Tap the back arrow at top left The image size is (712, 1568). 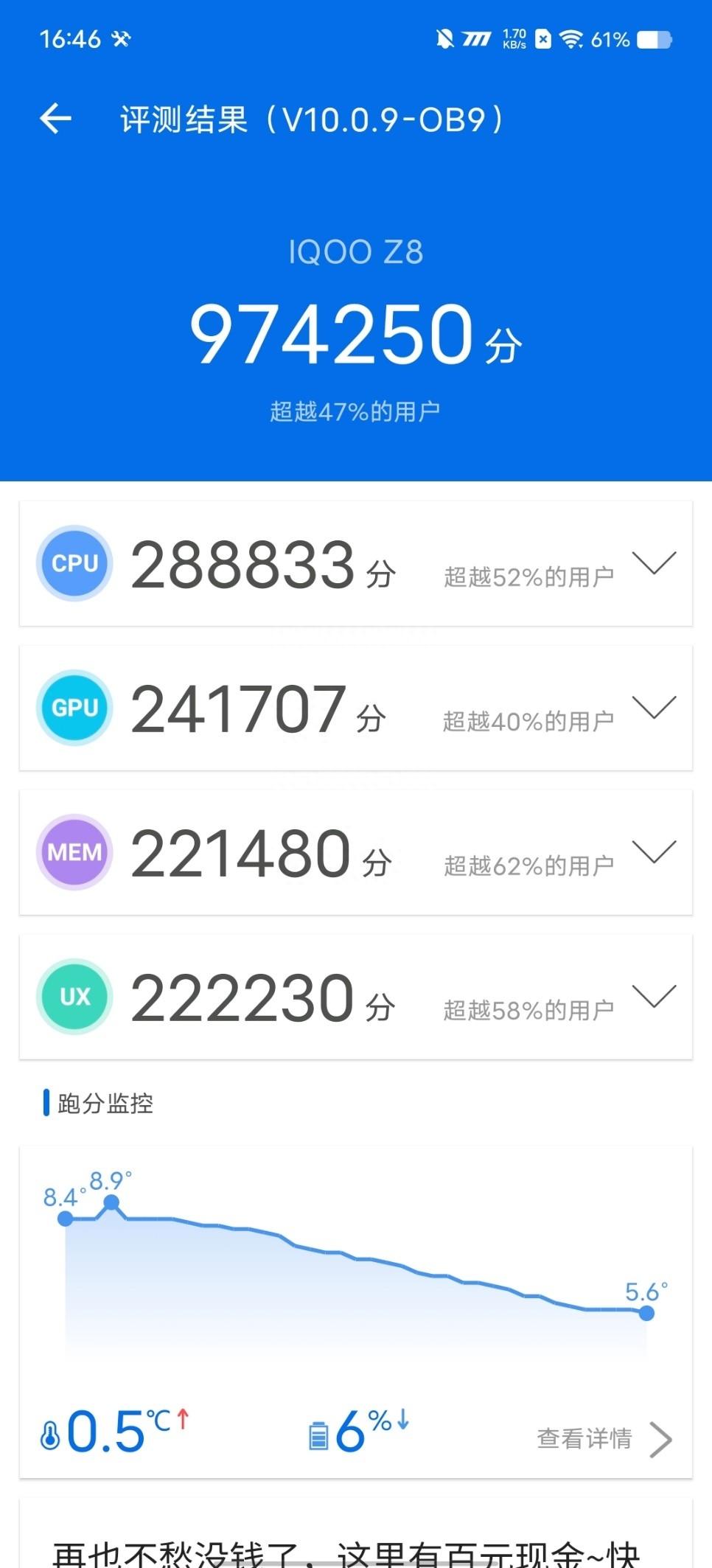[55, 119]
